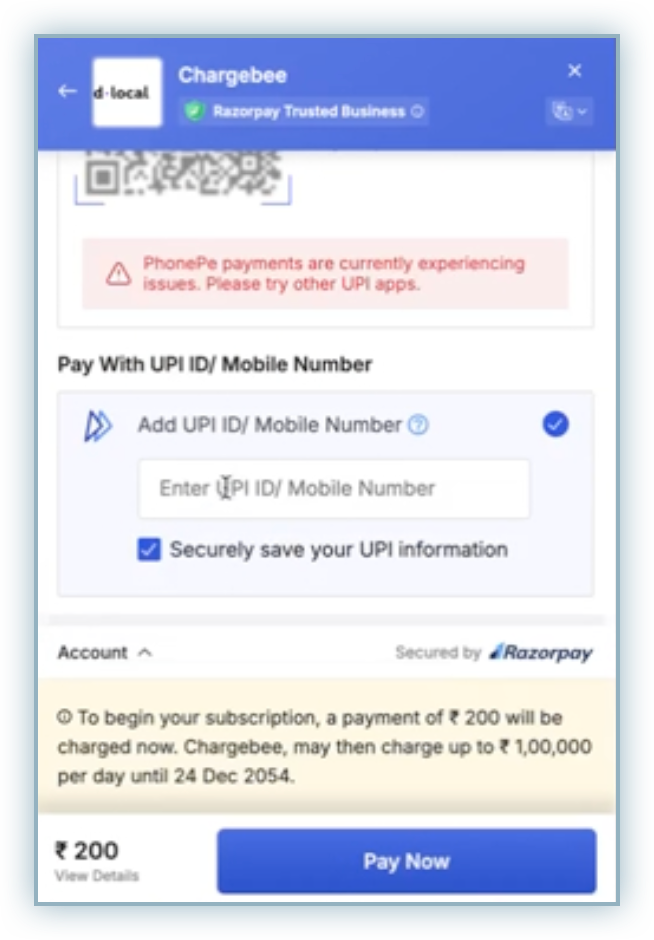Image resolution: width=654 pixels, height=940 pixels.
Task: Close the Razorpay checkout
Action: (x=574, y=71)
